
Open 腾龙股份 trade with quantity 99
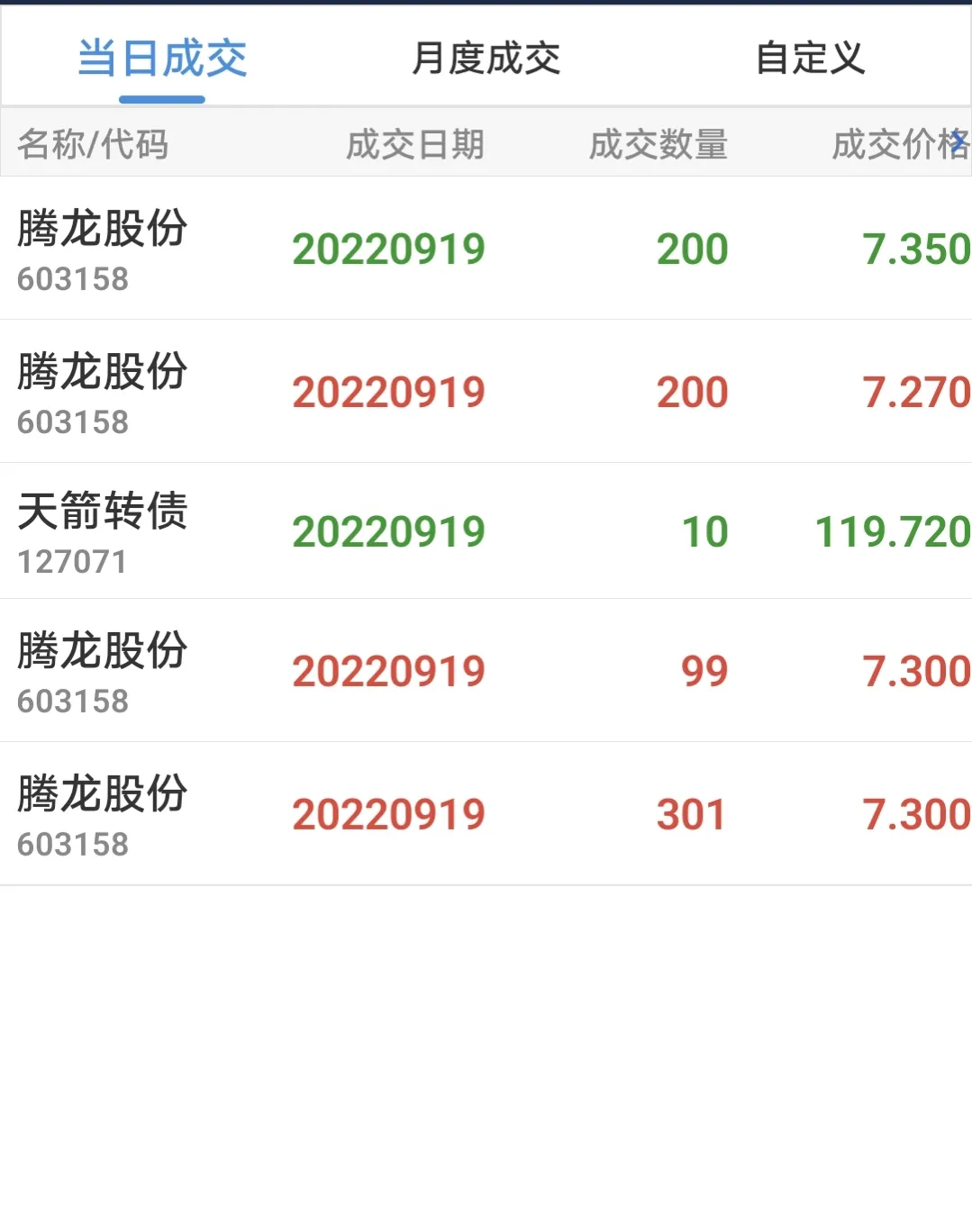(x=486, y=671)
